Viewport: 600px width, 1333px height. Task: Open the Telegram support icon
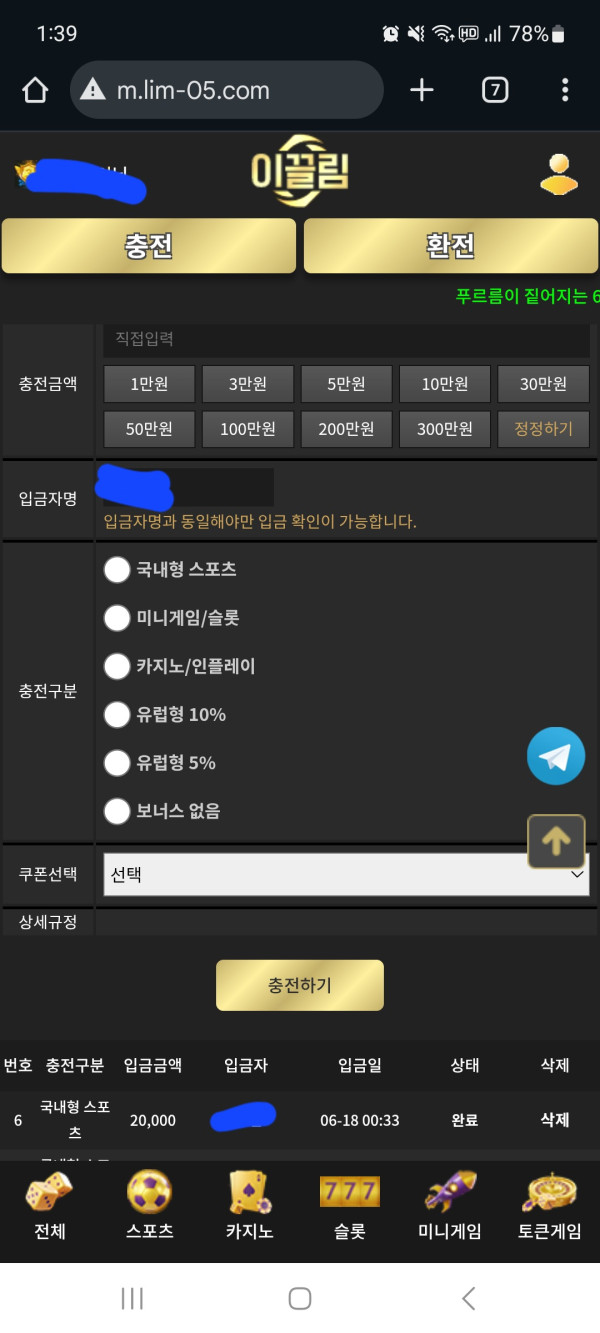555,756
